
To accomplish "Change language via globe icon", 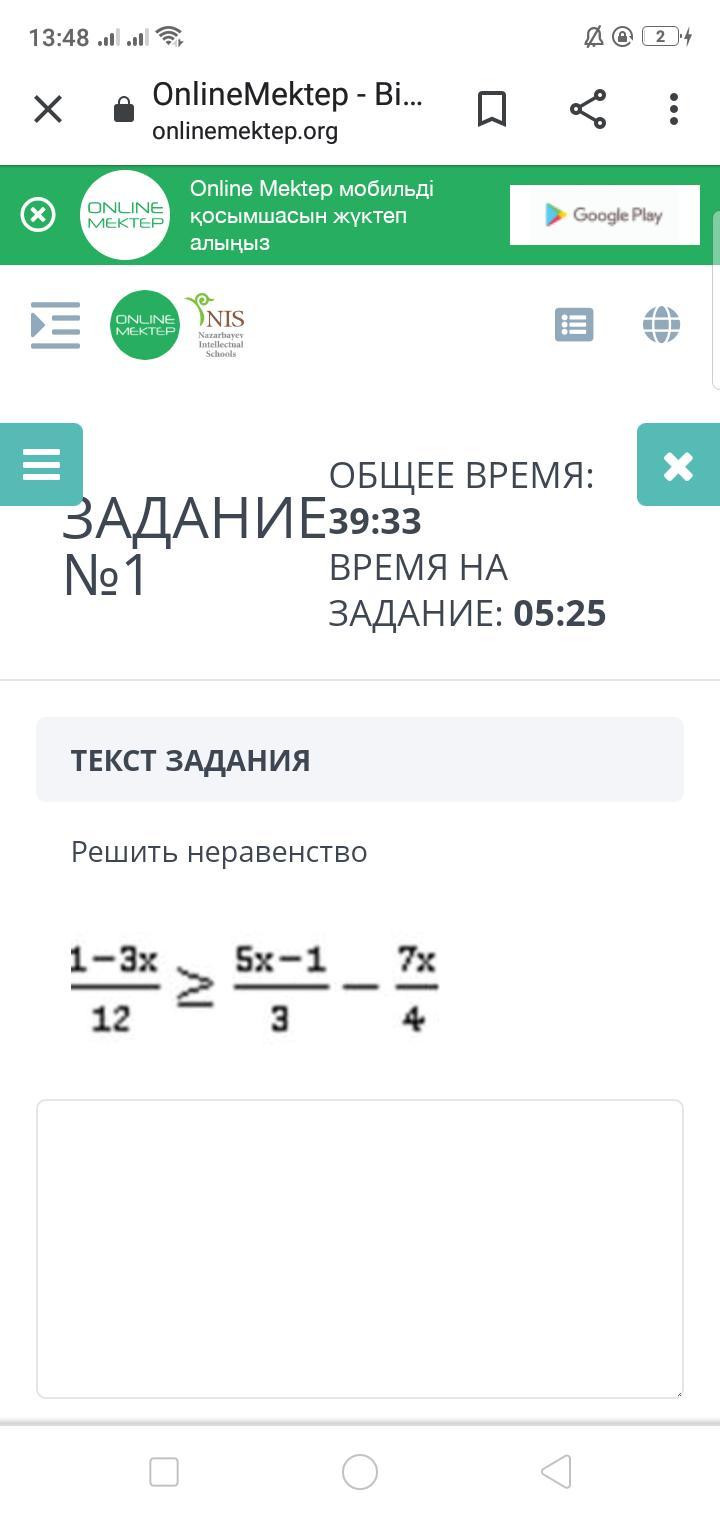I will point(661,325).
